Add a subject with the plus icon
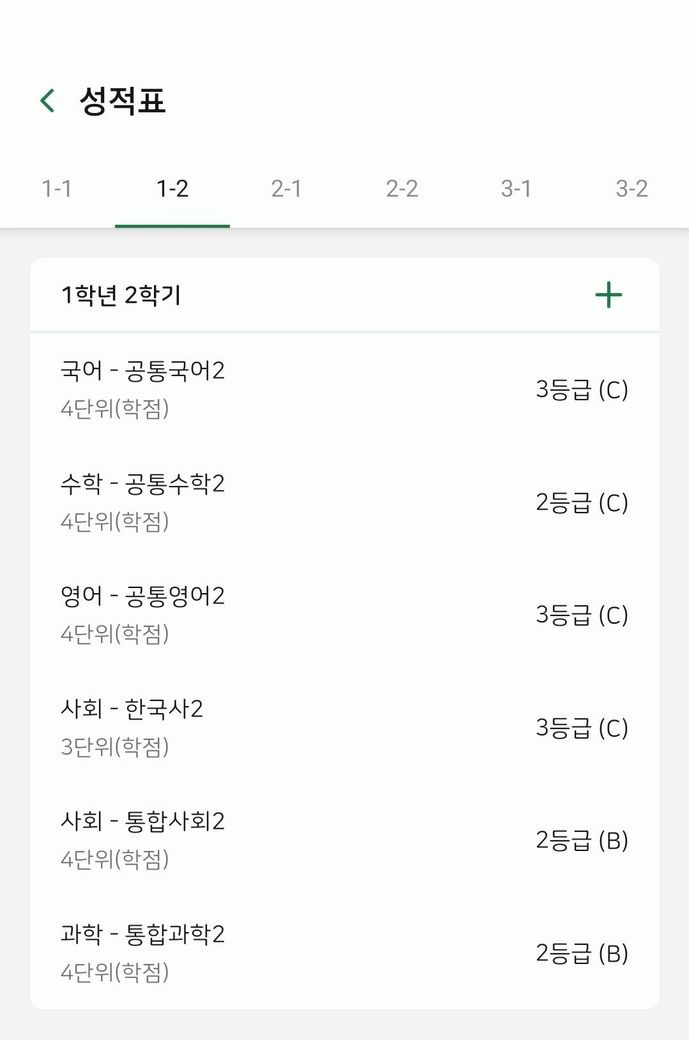This screenshot has width=689, height=1040. pos(608,295)
